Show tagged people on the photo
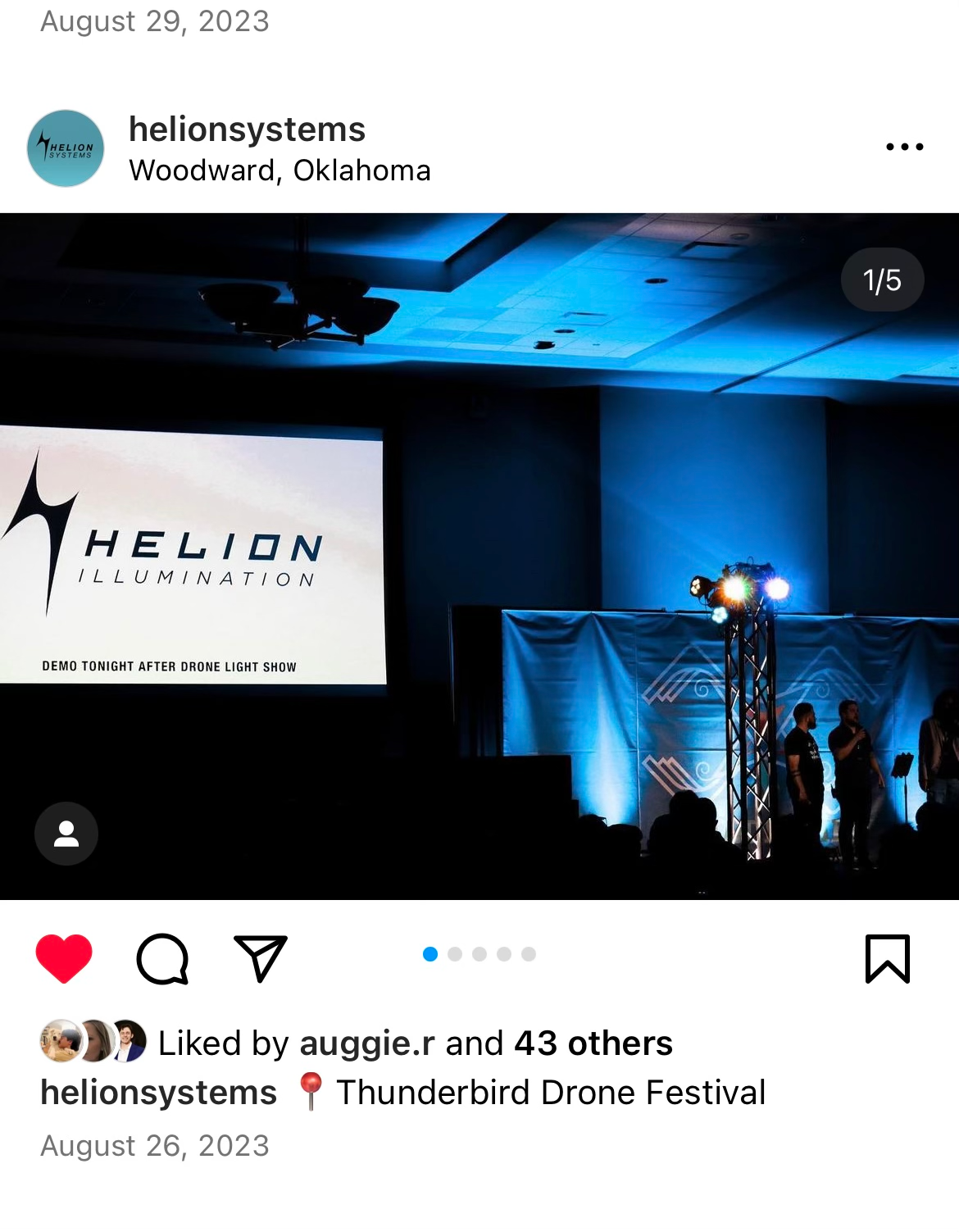Image resolution: width=959 pixels, height=1232 pixels. pyautogui.click(x=66, y=834)
